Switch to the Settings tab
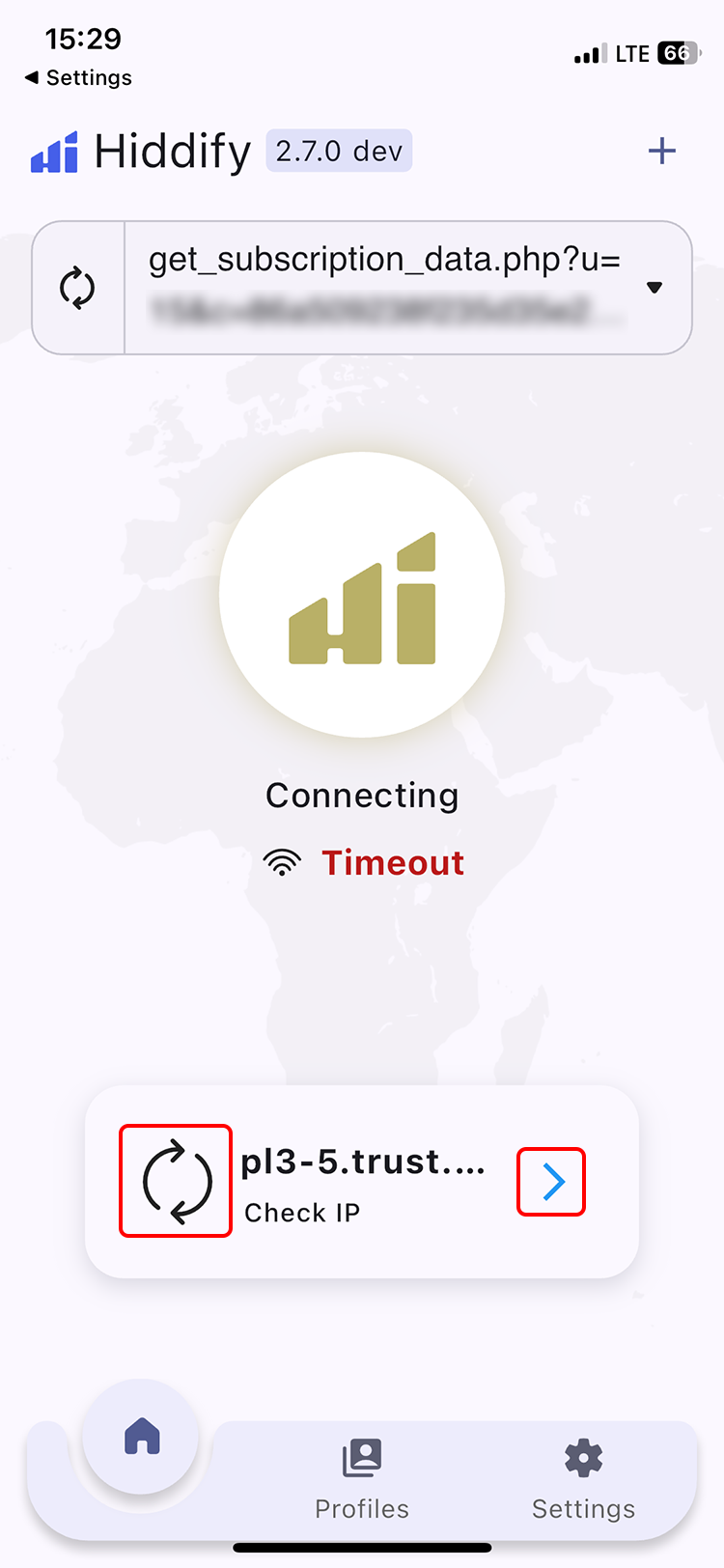This screenshot has width=724, height=1568. pos(583,1479)
